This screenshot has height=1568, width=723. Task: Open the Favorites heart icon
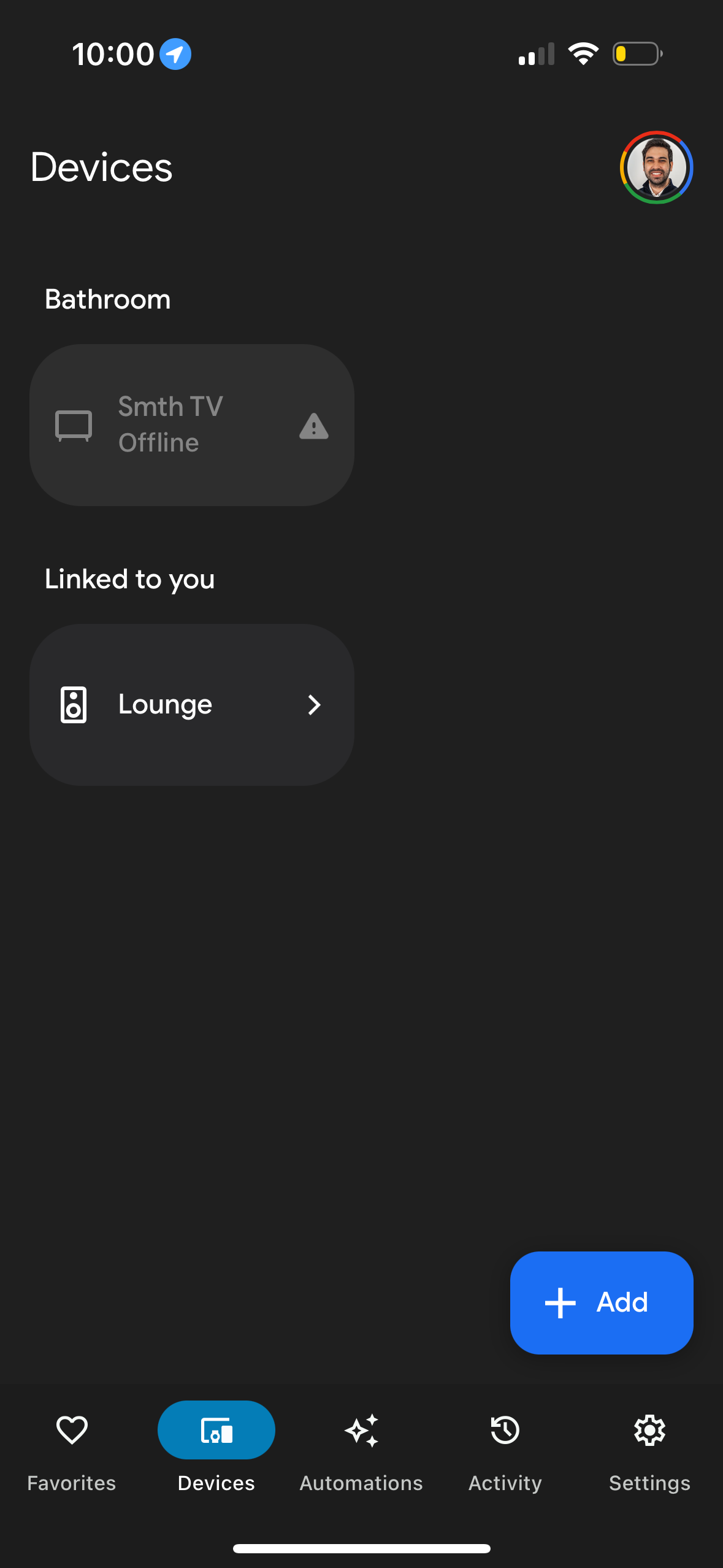(71, 1430)
